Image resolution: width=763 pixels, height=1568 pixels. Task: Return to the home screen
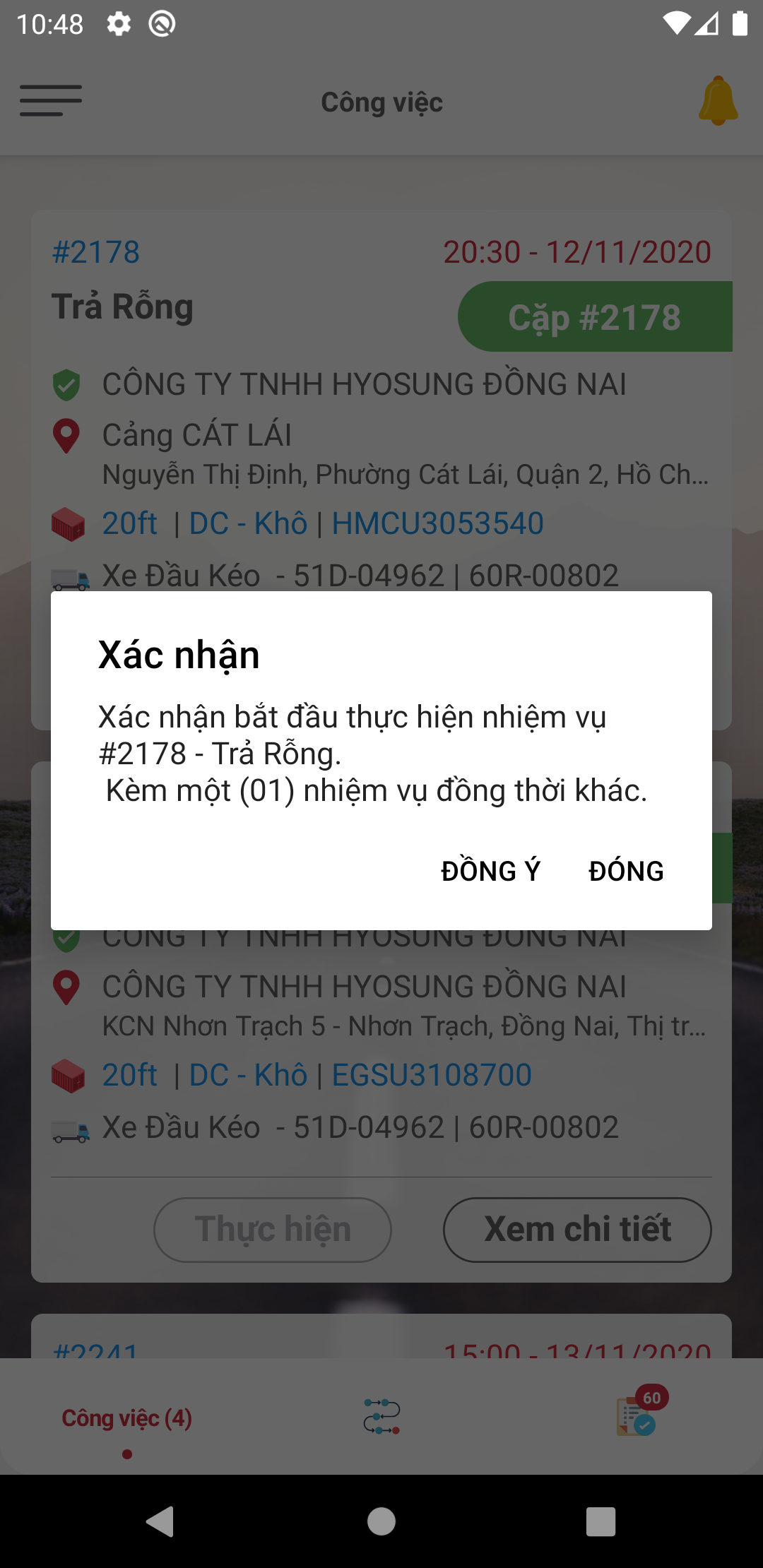click(x=381, y=1521)
